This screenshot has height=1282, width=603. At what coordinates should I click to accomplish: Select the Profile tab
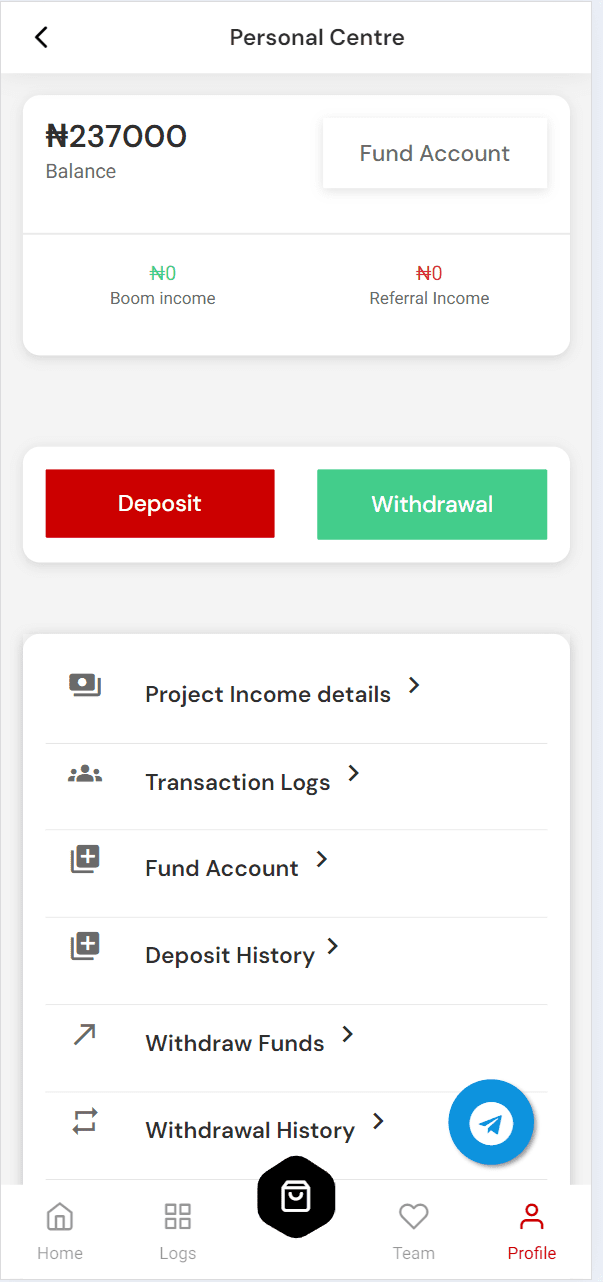531,1230
